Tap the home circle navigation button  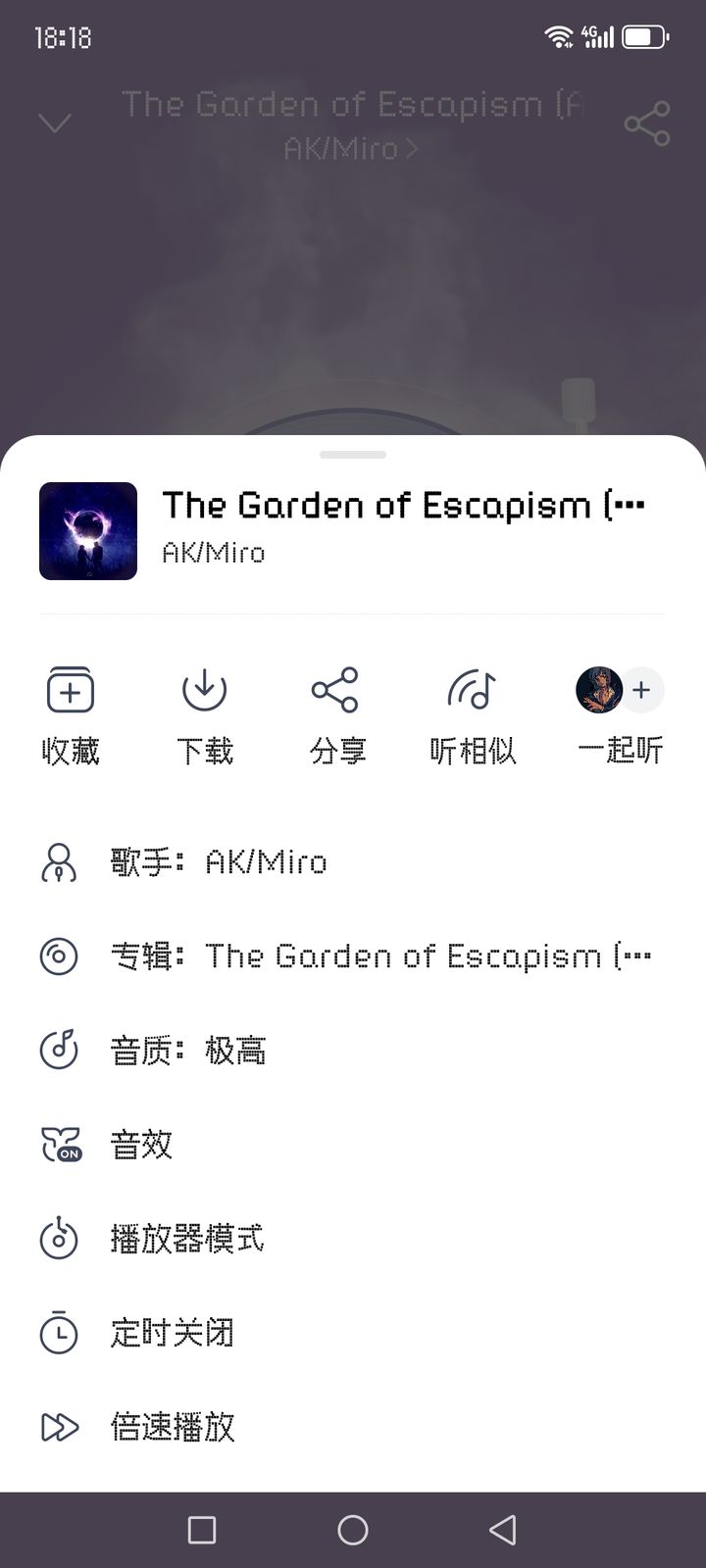coord(353,1529)
